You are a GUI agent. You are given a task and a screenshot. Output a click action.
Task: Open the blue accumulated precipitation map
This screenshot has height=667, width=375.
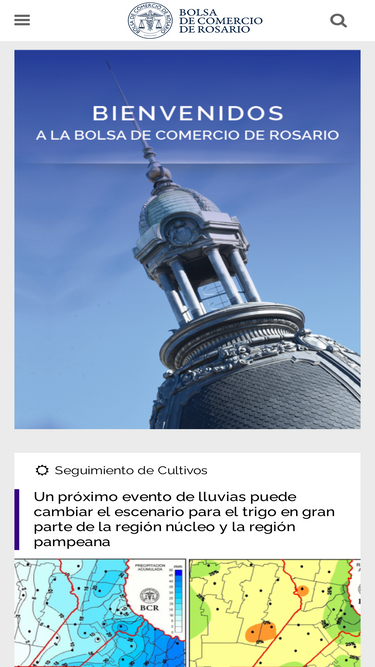[x=100, y=613]
